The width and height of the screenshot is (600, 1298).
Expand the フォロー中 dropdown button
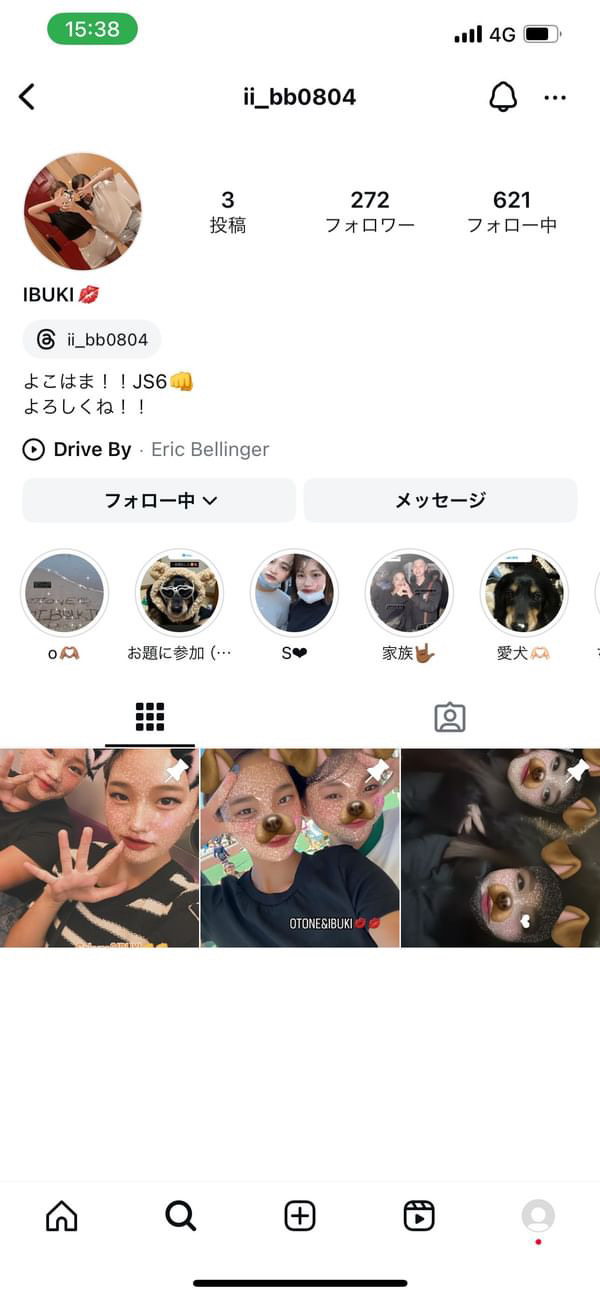pyautogui.click(x=160, y=500)
